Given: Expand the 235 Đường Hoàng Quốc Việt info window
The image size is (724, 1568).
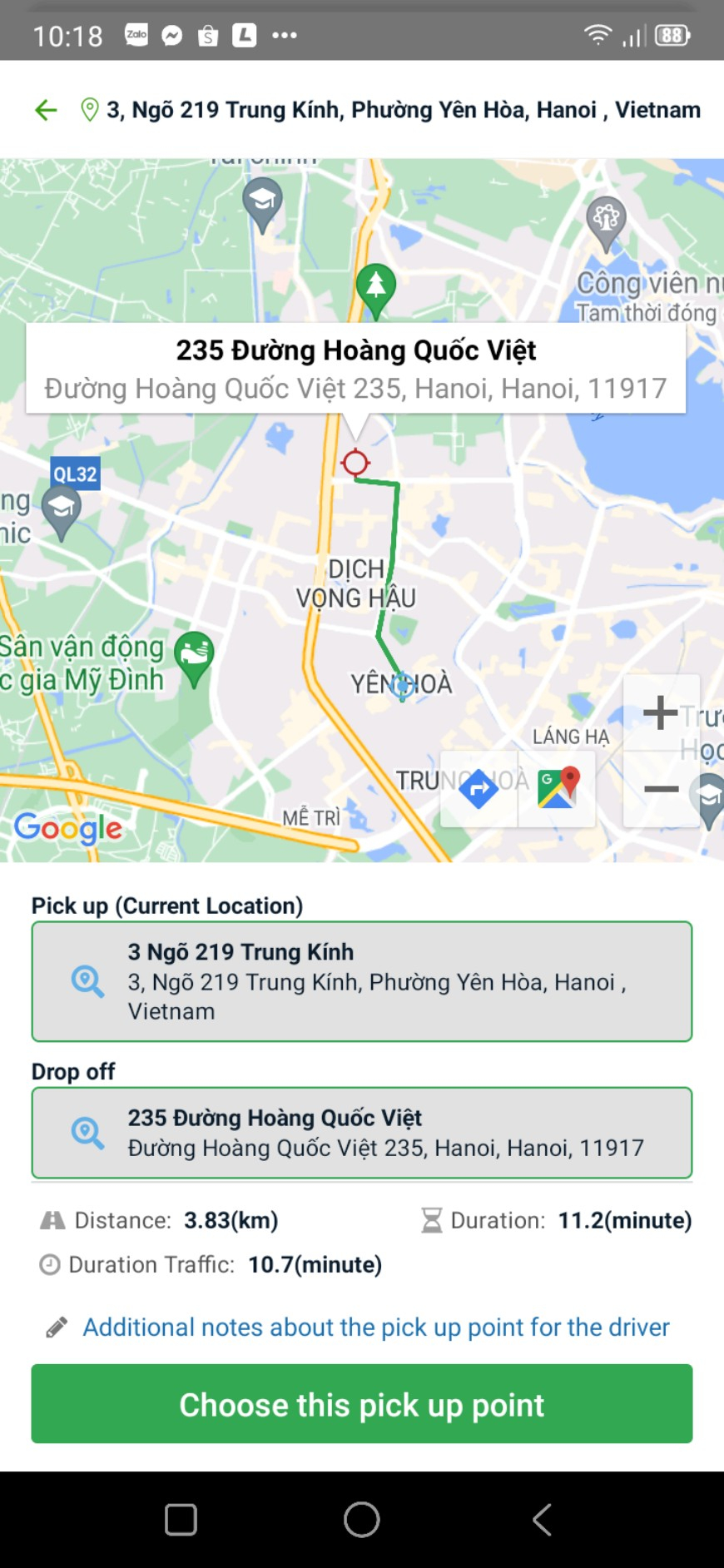Looking at the screenshot, I should 358,369.
